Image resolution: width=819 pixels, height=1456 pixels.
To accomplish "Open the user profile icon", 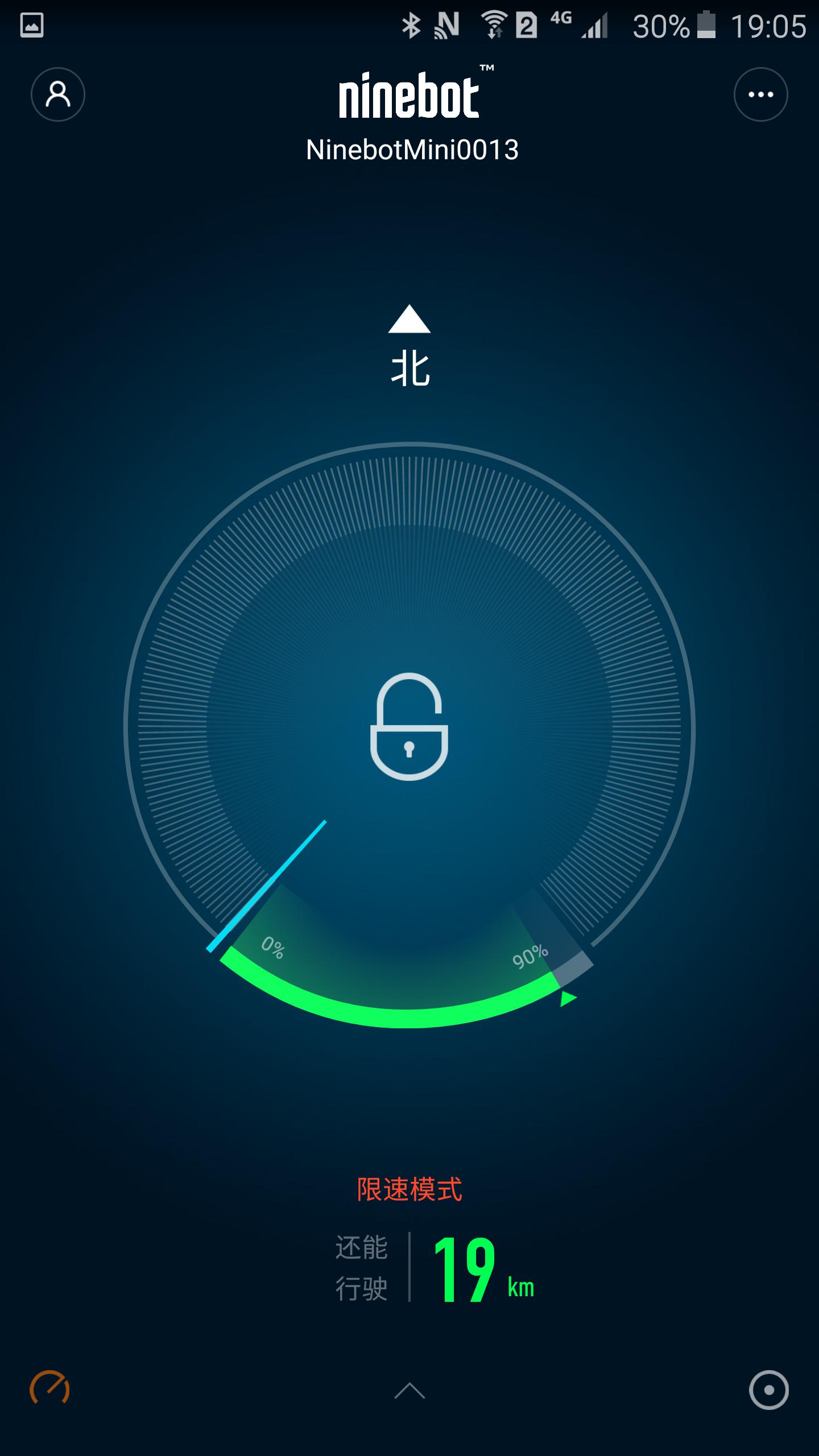I will [x=58, y=94].
